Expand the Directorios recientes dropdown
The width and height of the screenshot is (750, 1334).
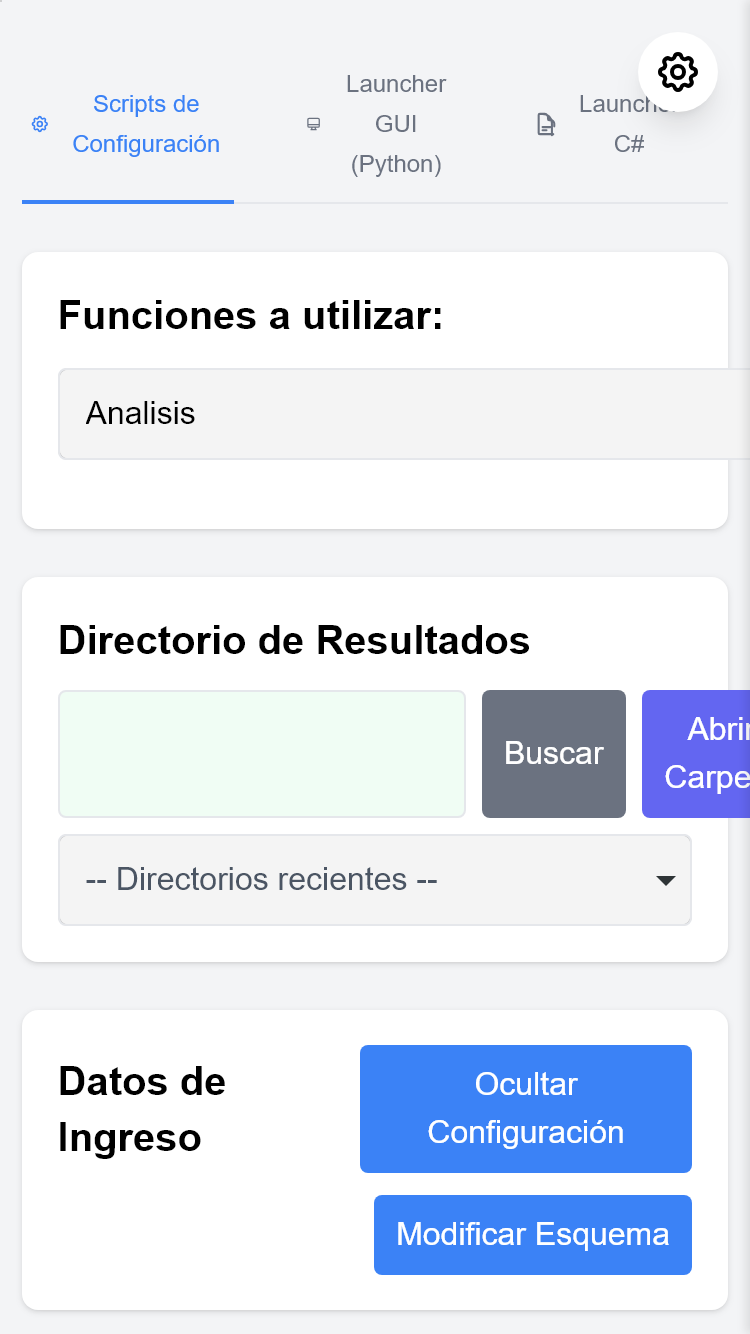tap(375, 880)
